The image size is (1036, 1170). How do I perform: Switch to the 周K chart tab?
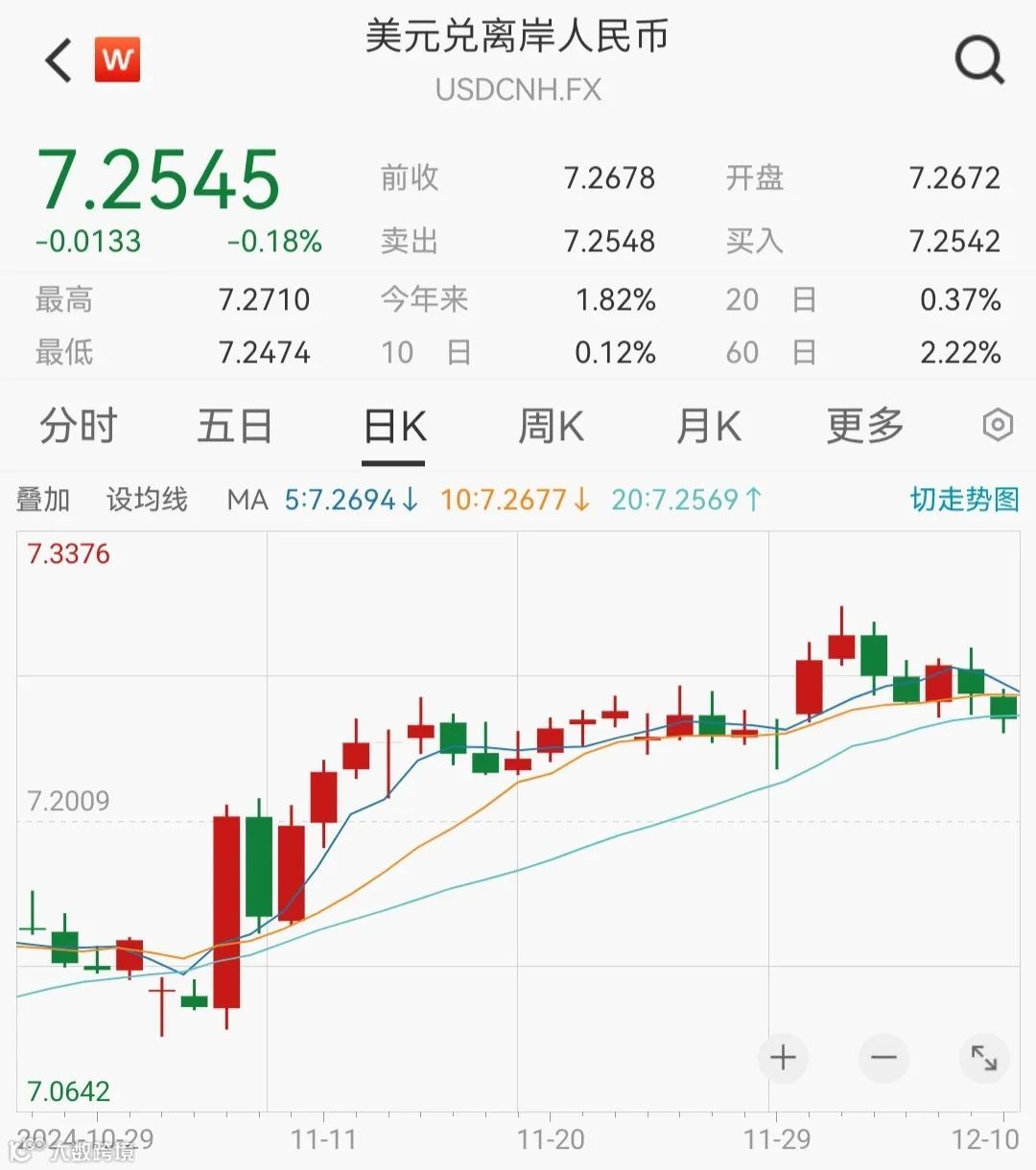[551, 426]
